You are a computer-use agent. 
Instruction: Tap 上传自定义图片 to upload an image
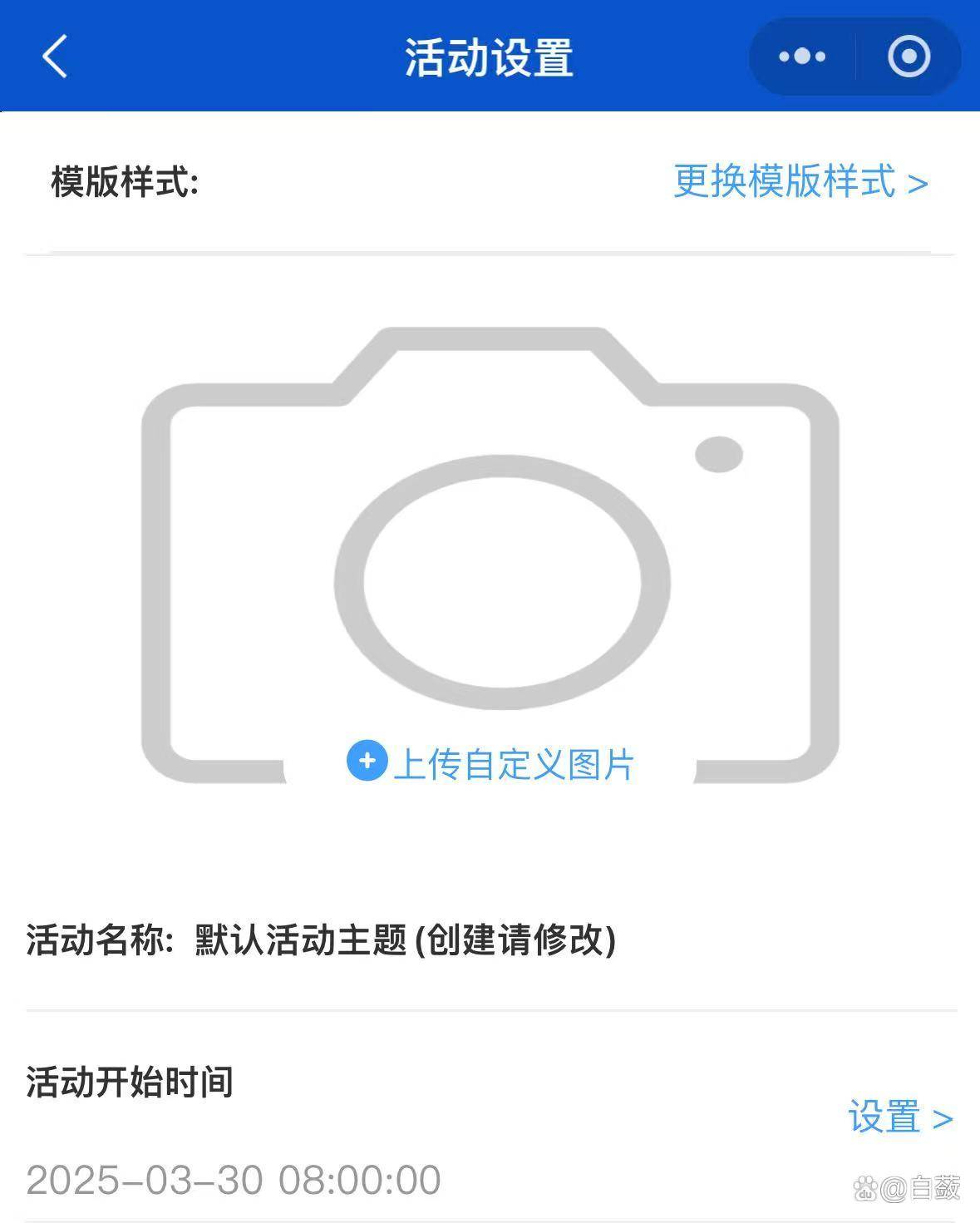pyautogui.click(x=490, y=762)
